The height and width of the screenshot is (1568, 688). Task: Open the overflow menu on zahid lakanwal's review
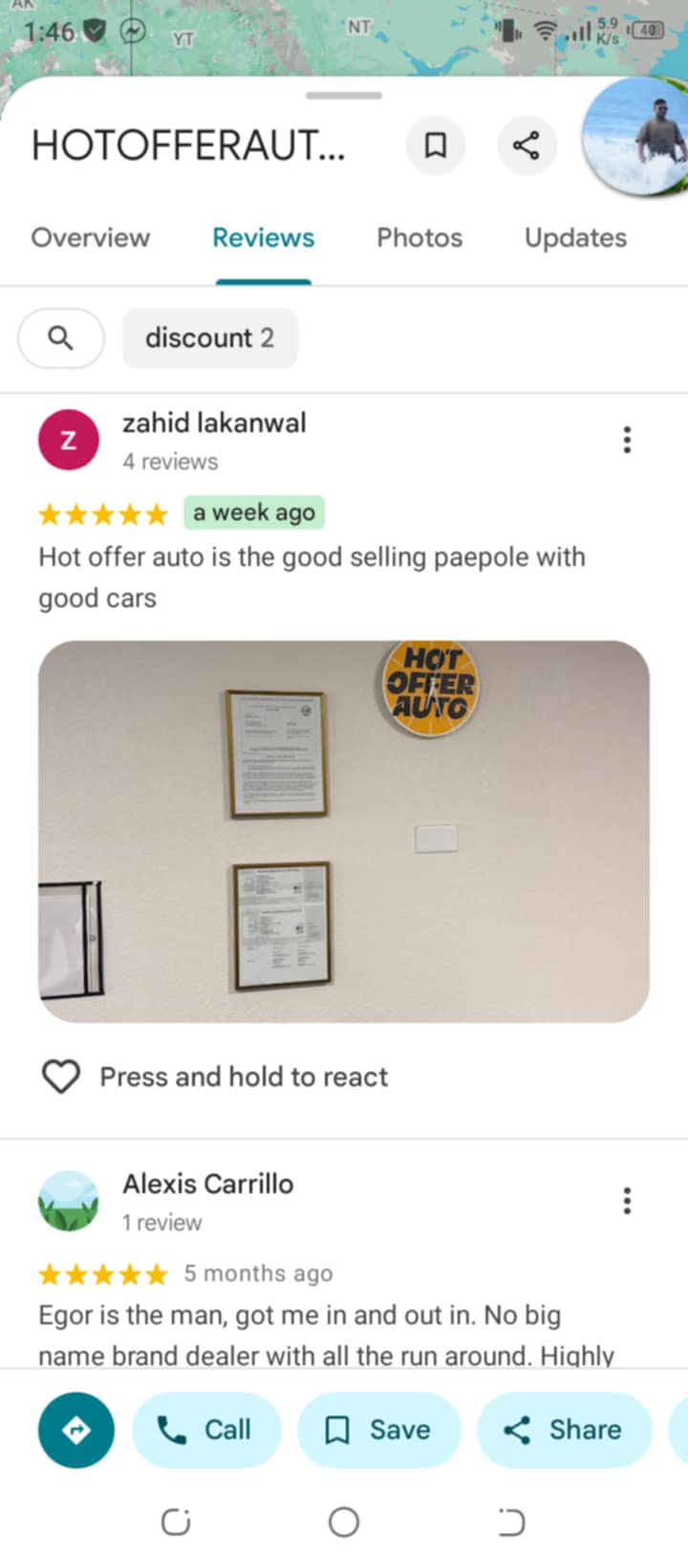click(x=627, y=440)
